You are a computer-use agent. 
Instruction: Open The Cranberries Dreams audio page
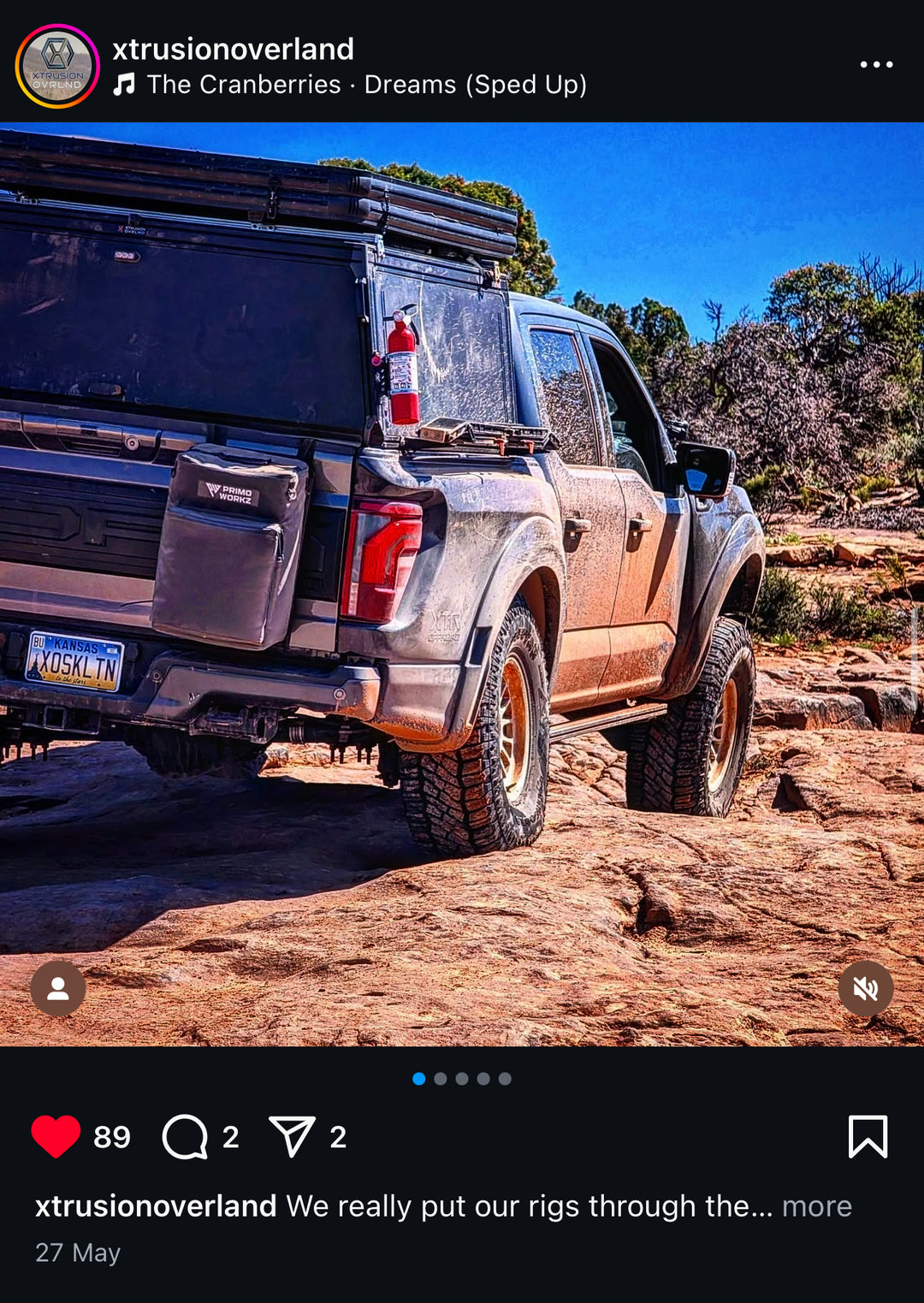click(x=351, y=85)
